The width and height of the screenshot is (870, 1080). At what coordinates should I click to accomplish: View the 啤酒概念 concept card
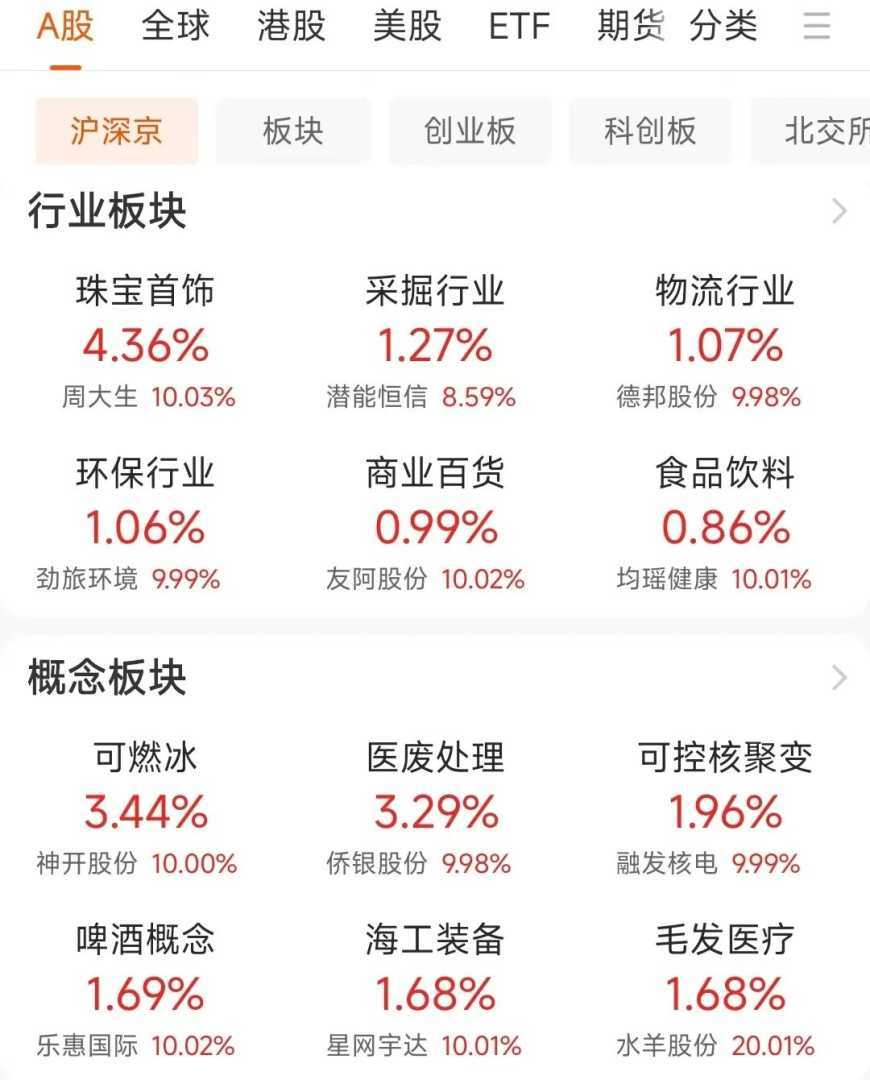click(146, 991)
